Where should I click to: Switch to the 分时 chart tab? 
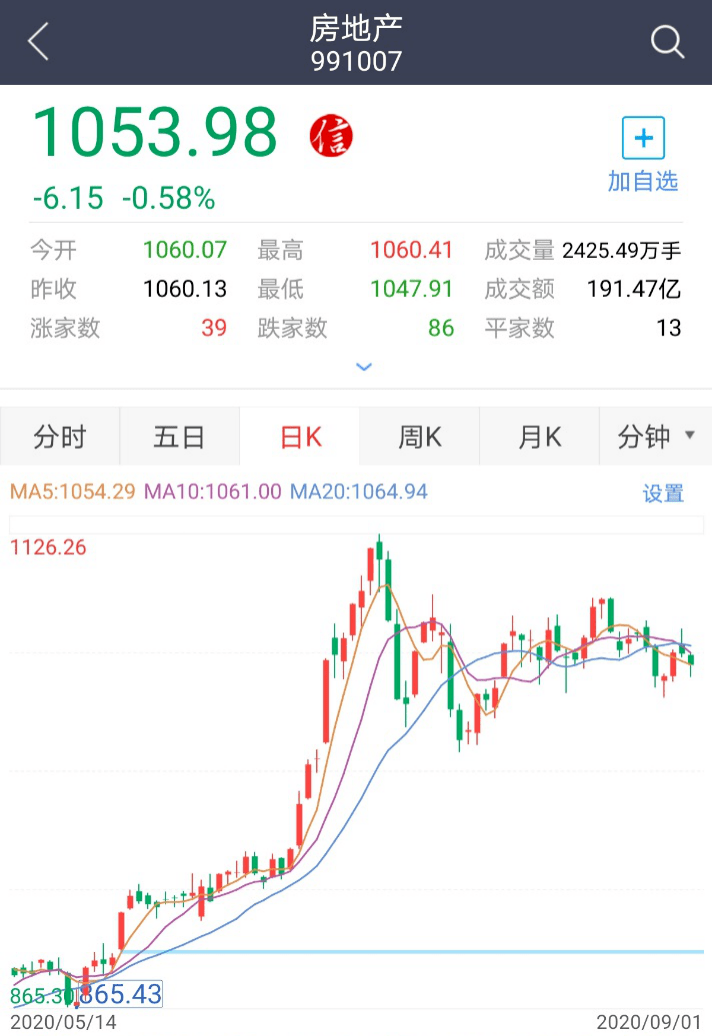click(60, 437)
